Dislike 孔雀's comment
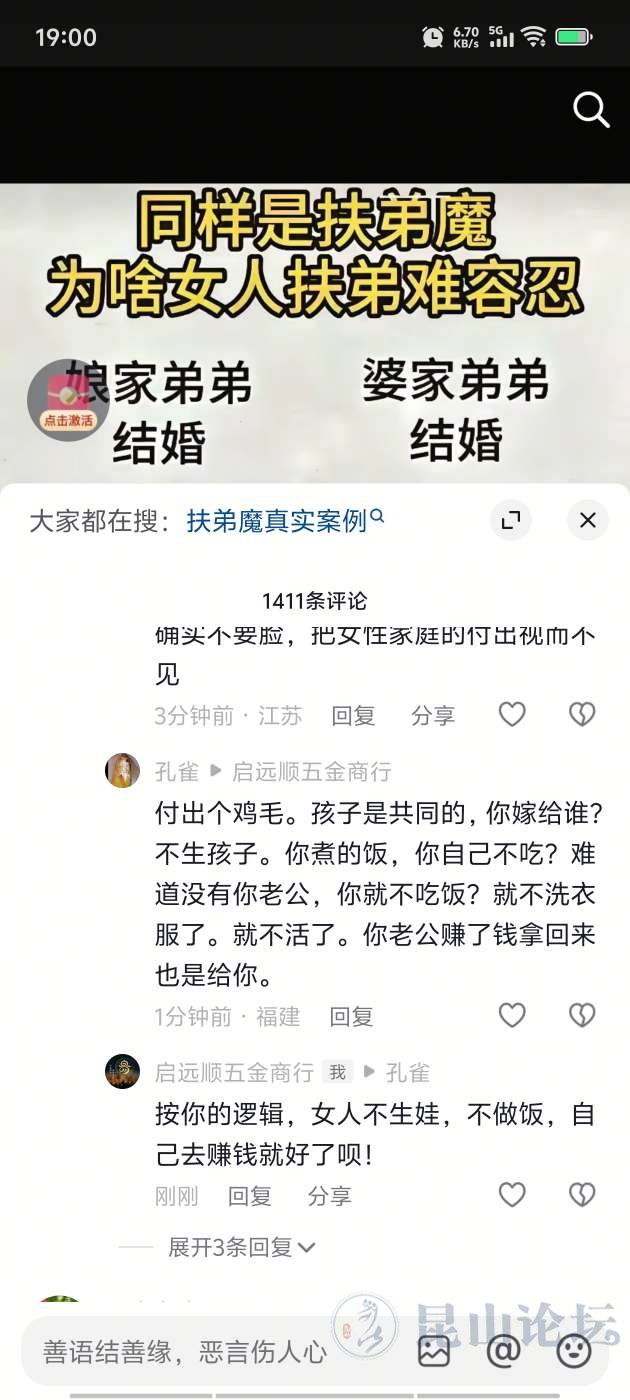The height and width of the screenshot is (1400, 630). click(582, 1016)
